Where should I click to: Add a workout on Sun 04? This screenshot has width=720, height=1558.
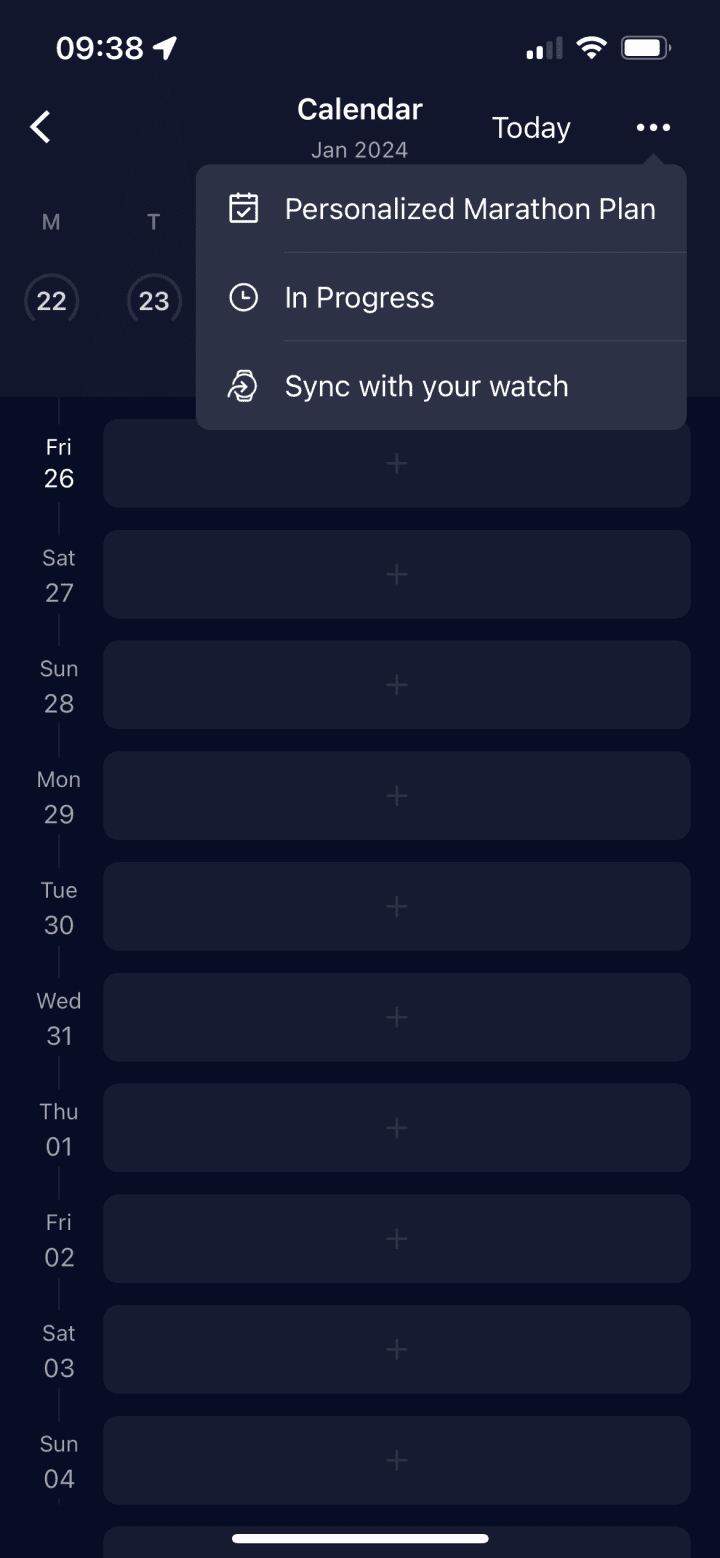tap(397, 1460)
